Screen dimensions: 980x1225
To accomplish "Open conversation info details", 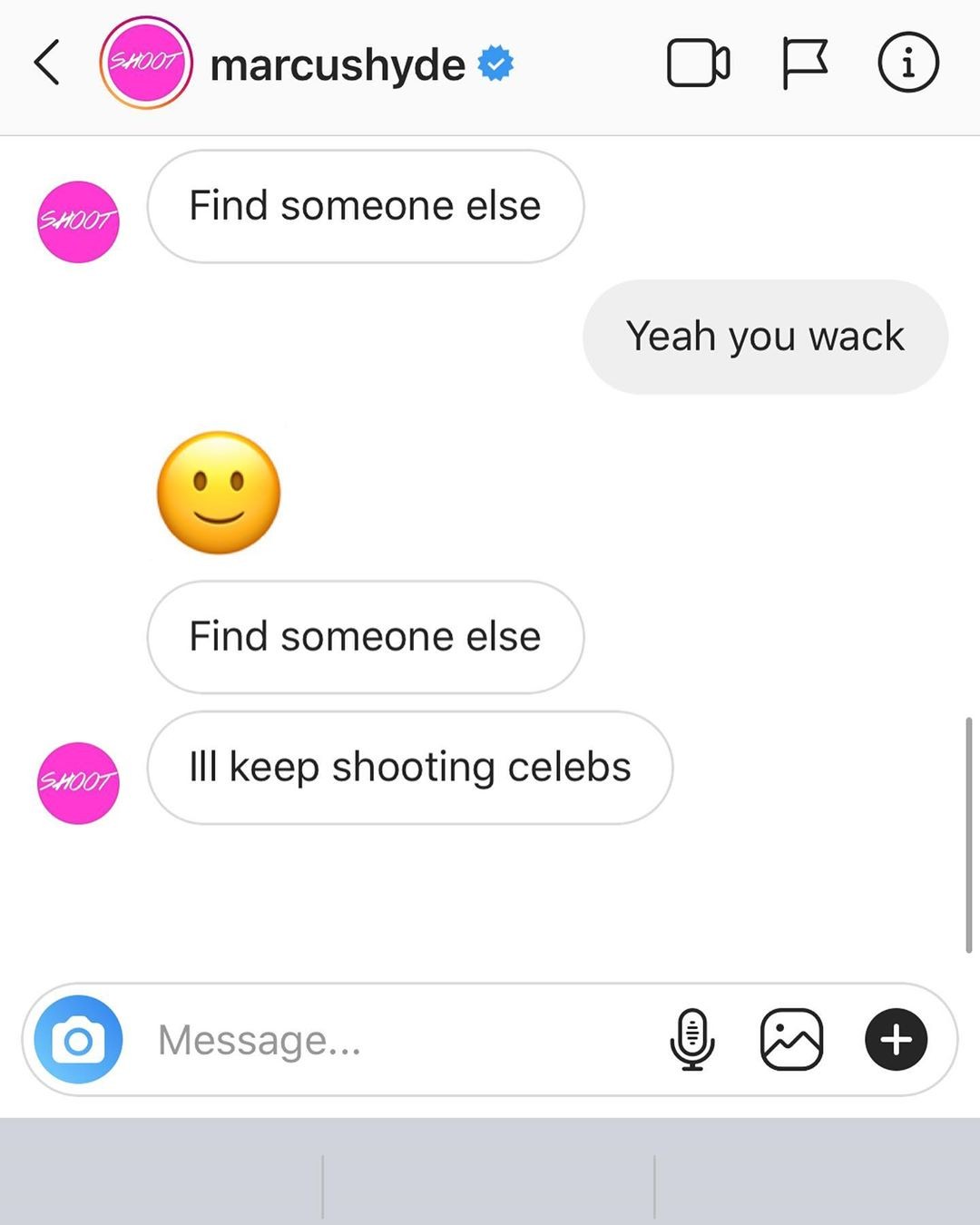I will click(x=907, y=63).
